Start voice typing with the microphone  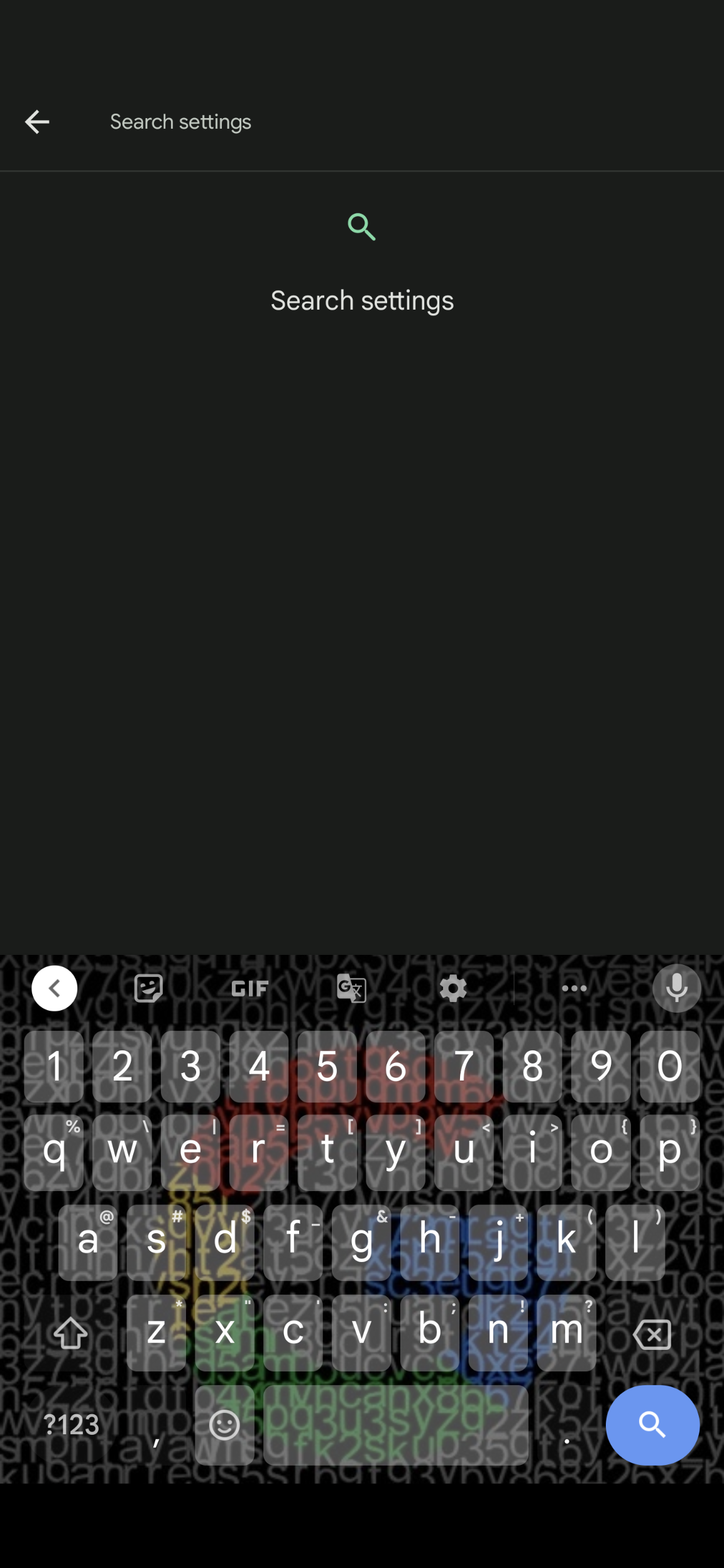pos(676,988)
